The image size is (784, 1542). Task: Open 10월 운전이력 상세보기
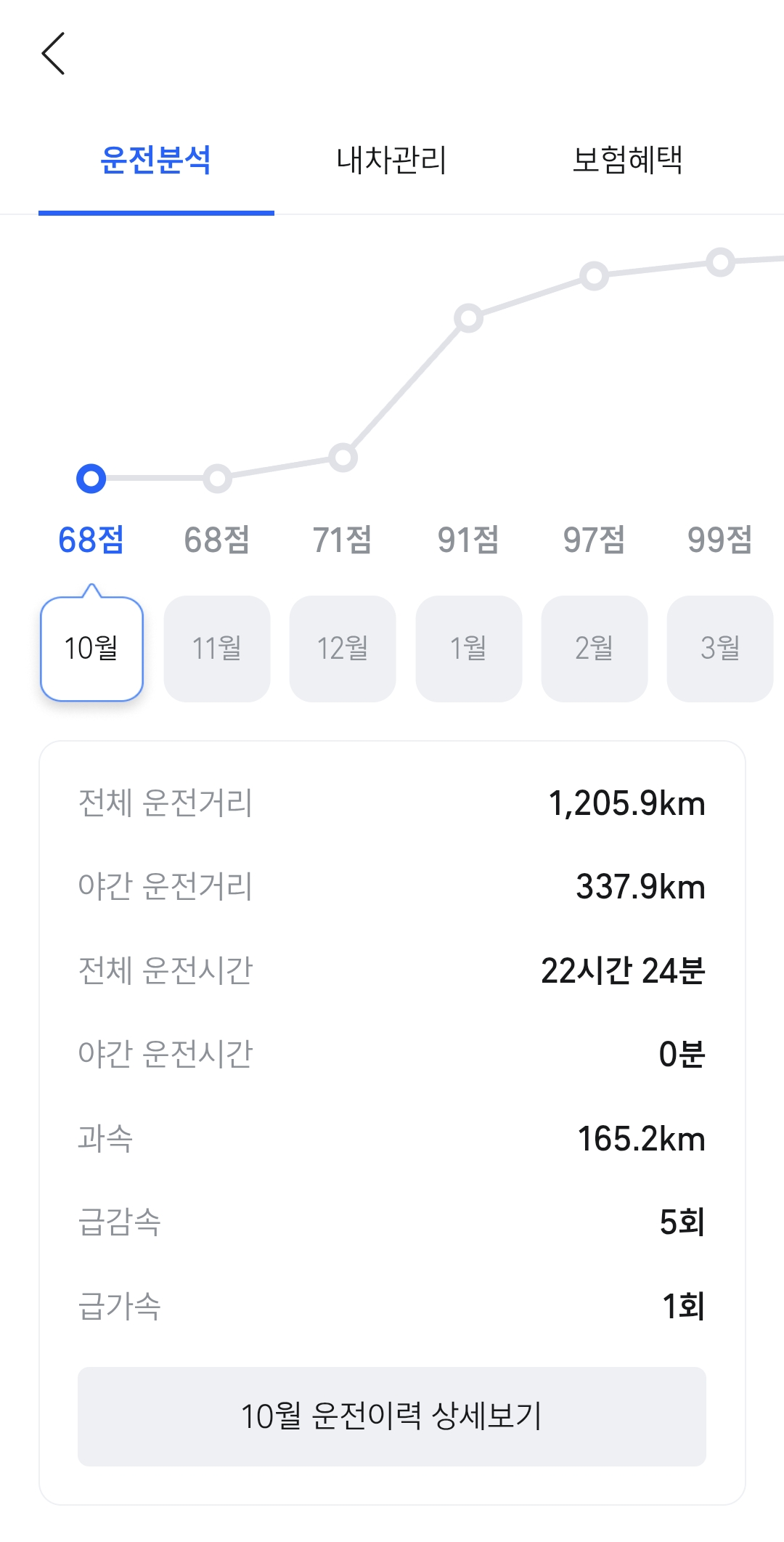click(392, 1416)
